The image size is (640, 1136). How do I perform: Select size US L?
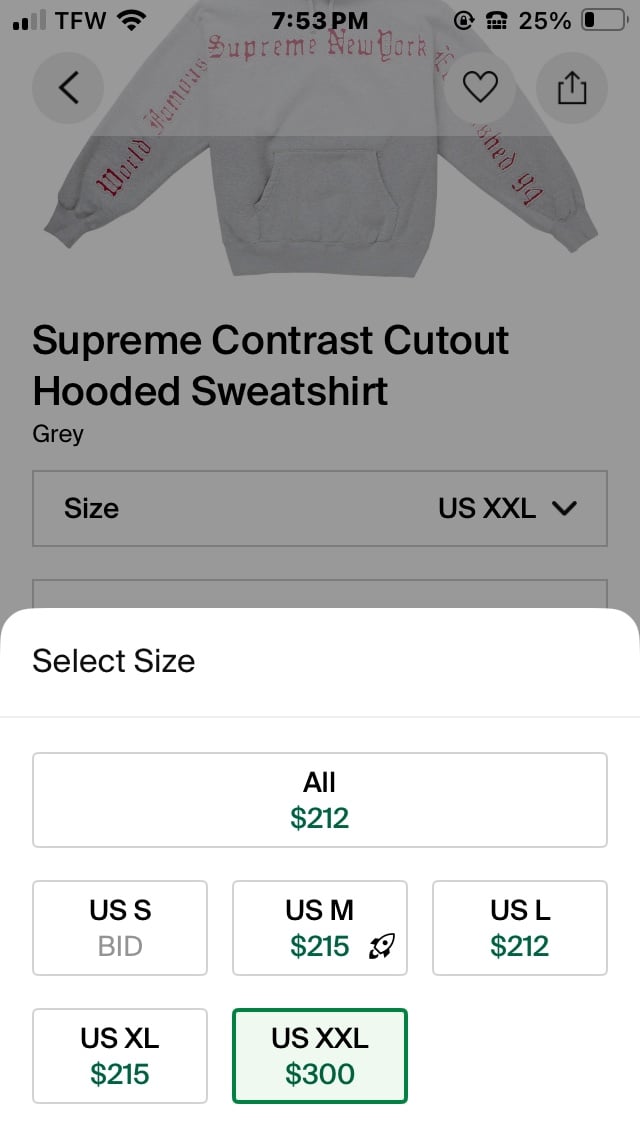pos(520,928)
